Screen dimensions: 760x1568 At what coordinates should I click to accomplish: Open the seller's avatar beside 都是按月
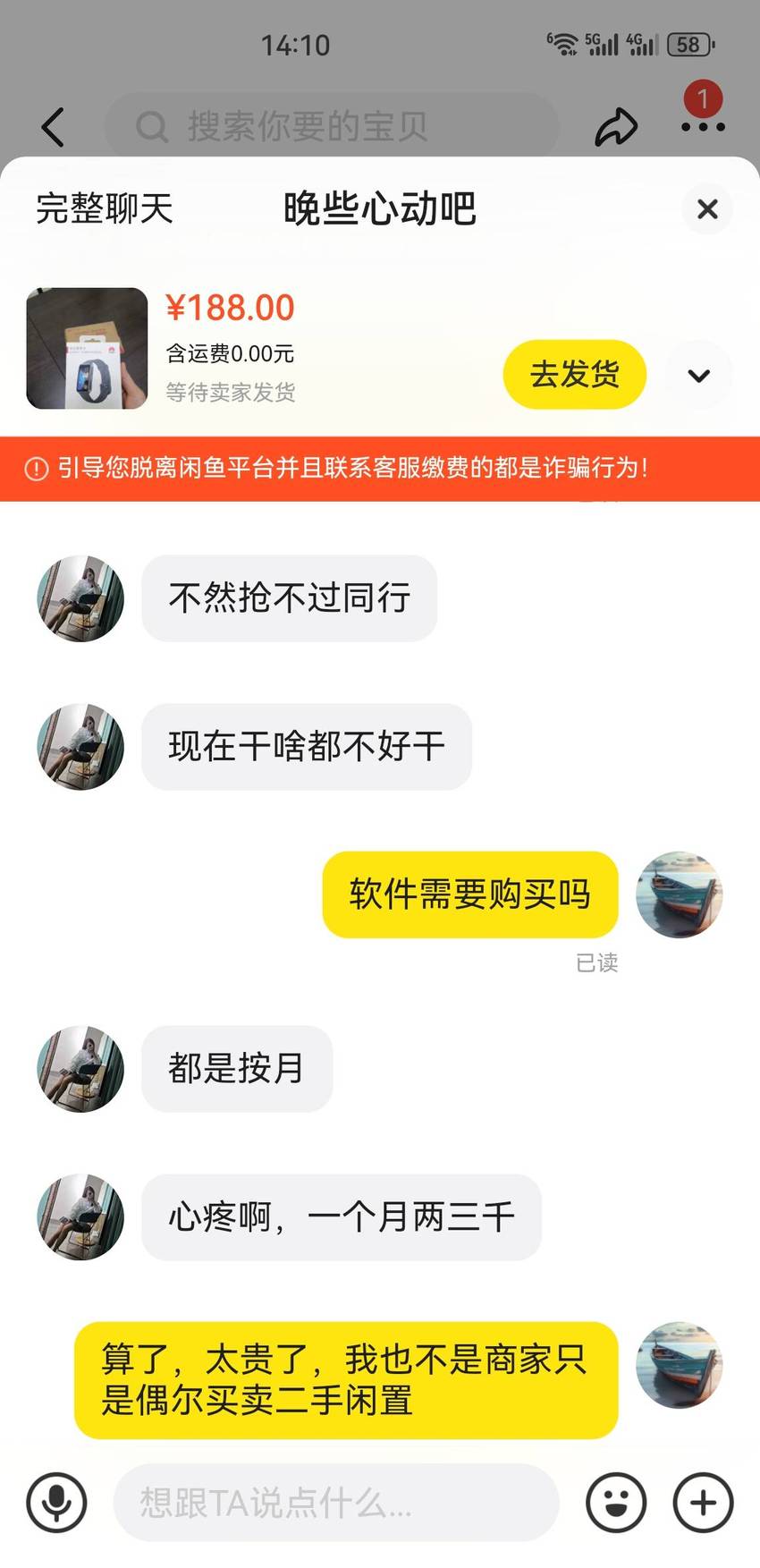pos(80,1069)
